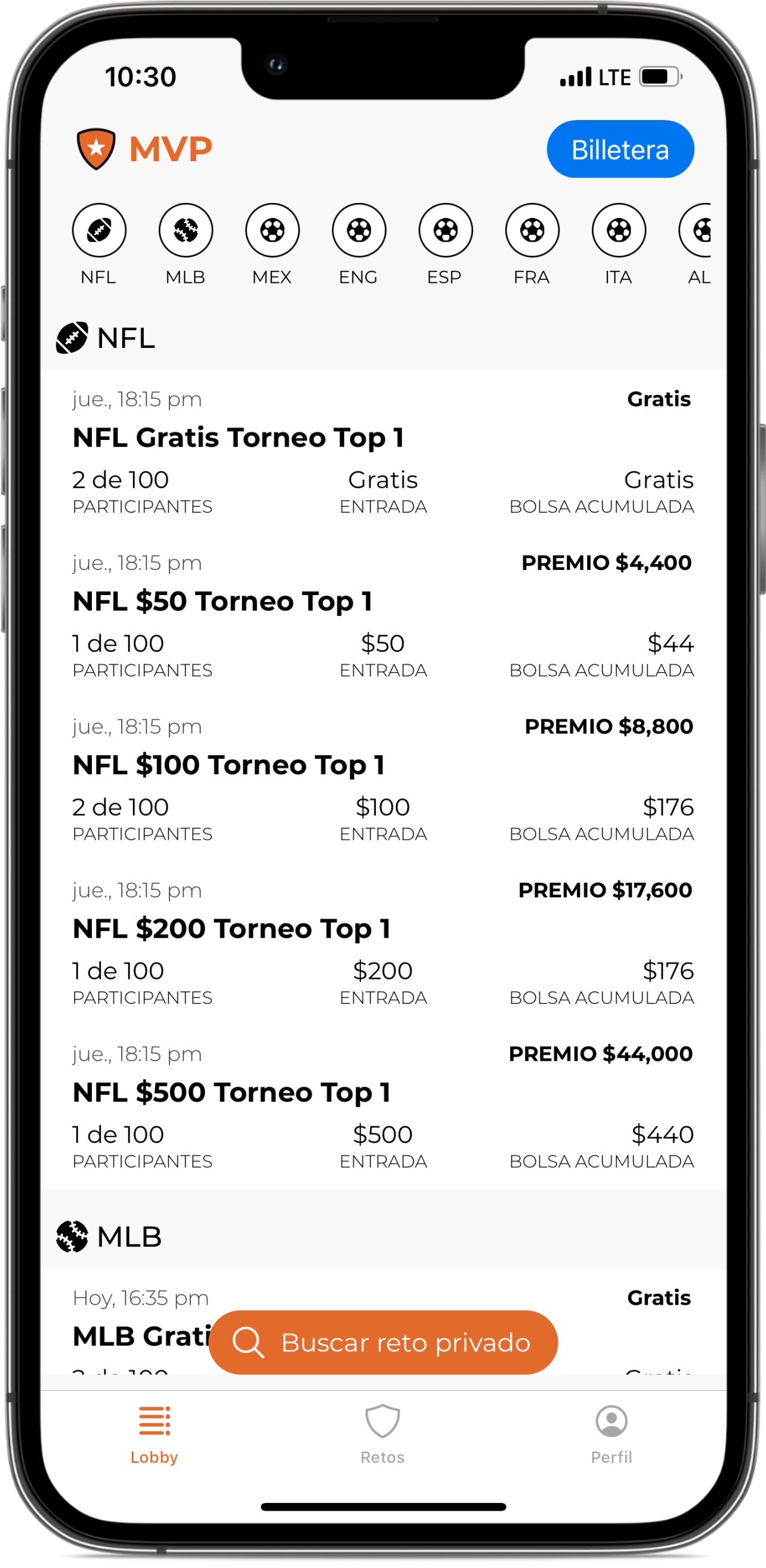Show ENG league contests
Image resolution: width=766 pixels, height=1568 pixels.
(x=359, y=231)
